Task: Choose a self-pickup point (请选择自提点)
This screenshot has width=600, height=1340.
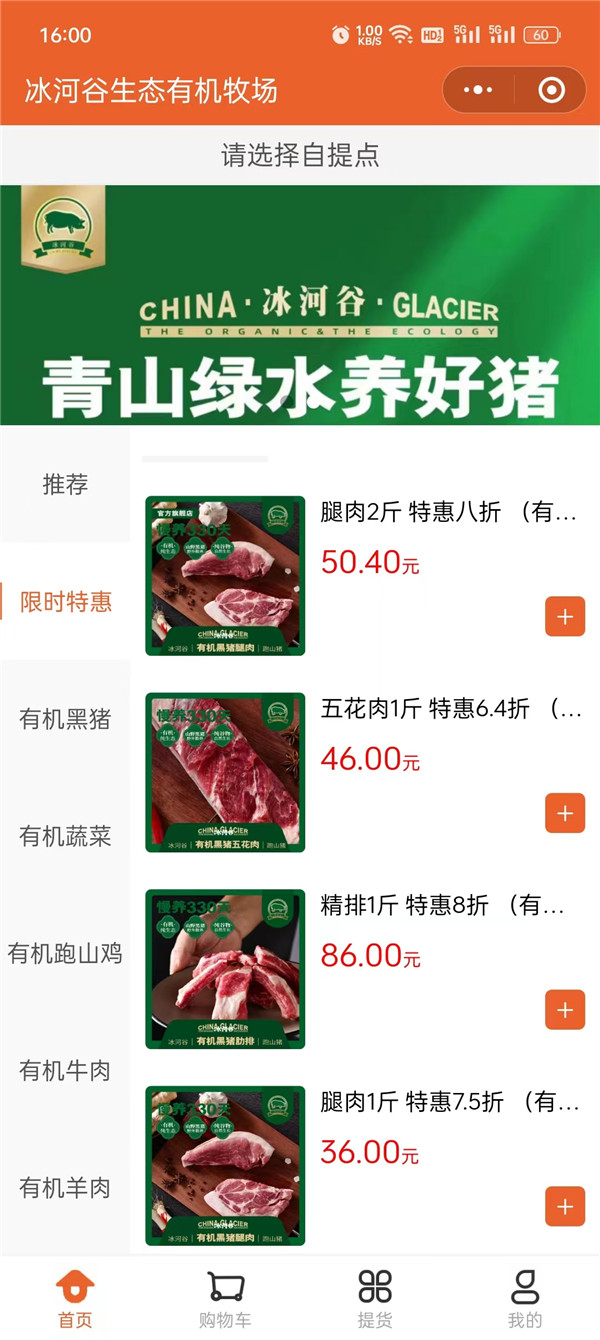Action: [300, 155]
